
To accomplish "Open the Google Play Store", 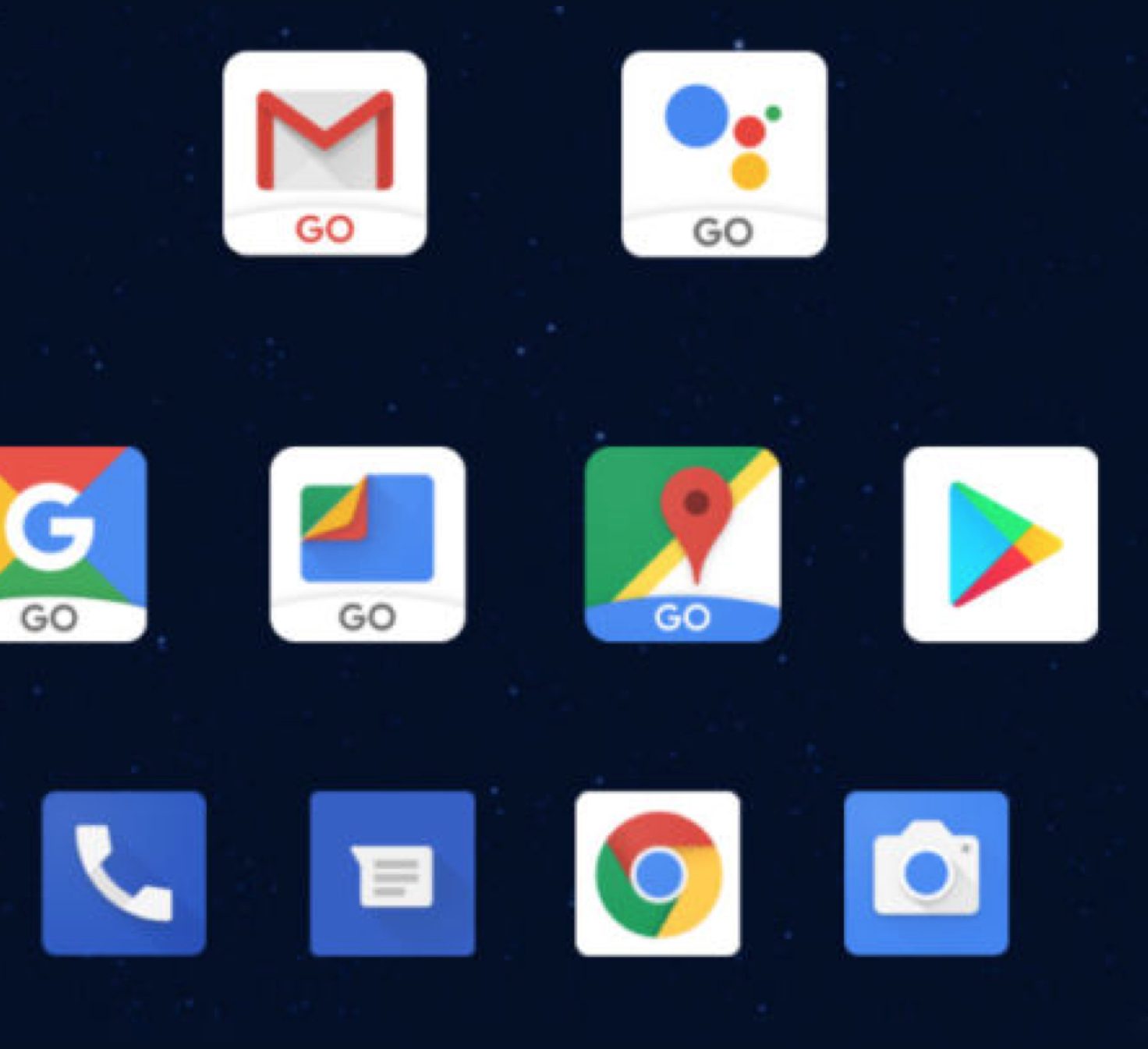I will (1000, 544).
